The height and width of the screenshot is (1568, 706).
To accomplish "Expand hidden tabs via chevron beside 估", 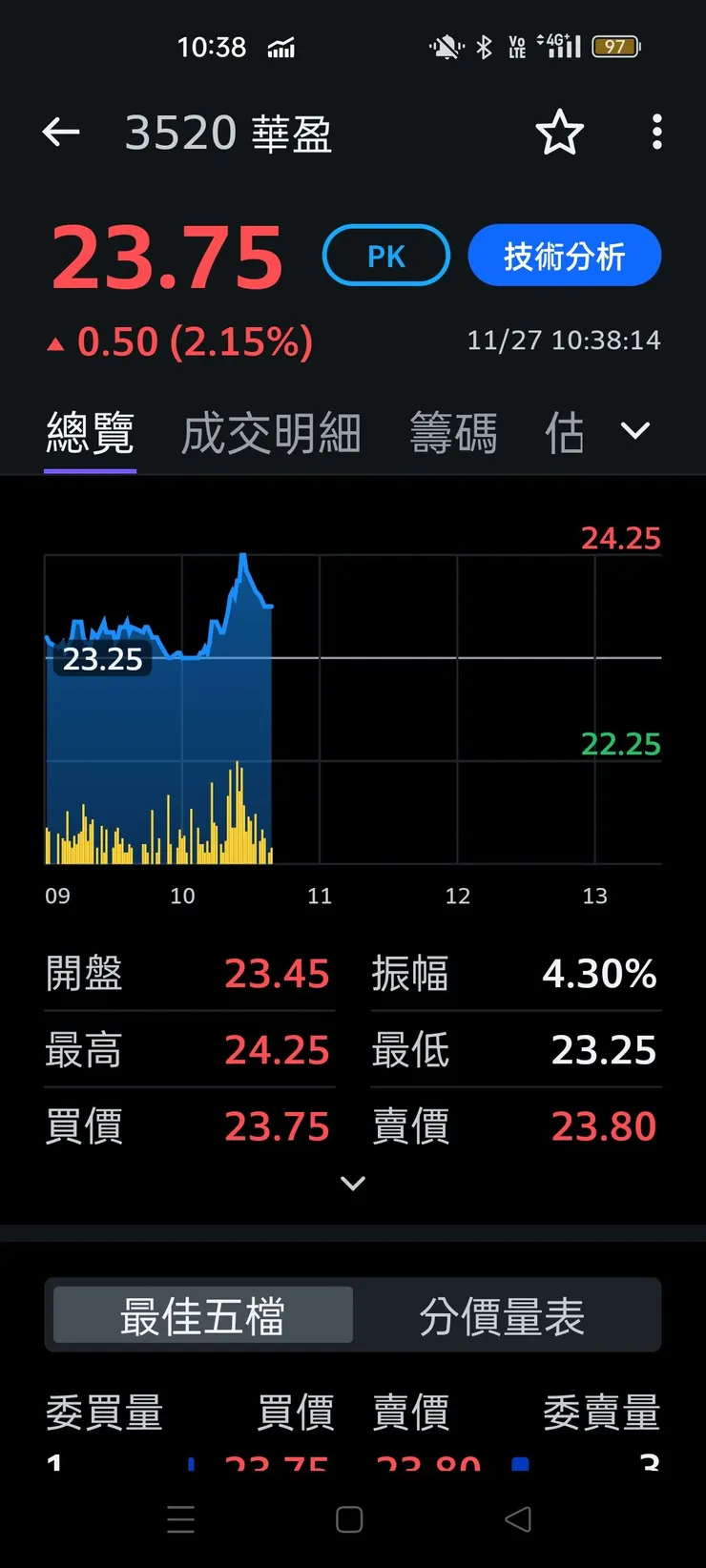I will pyautogui.click(x=634, y=431).
